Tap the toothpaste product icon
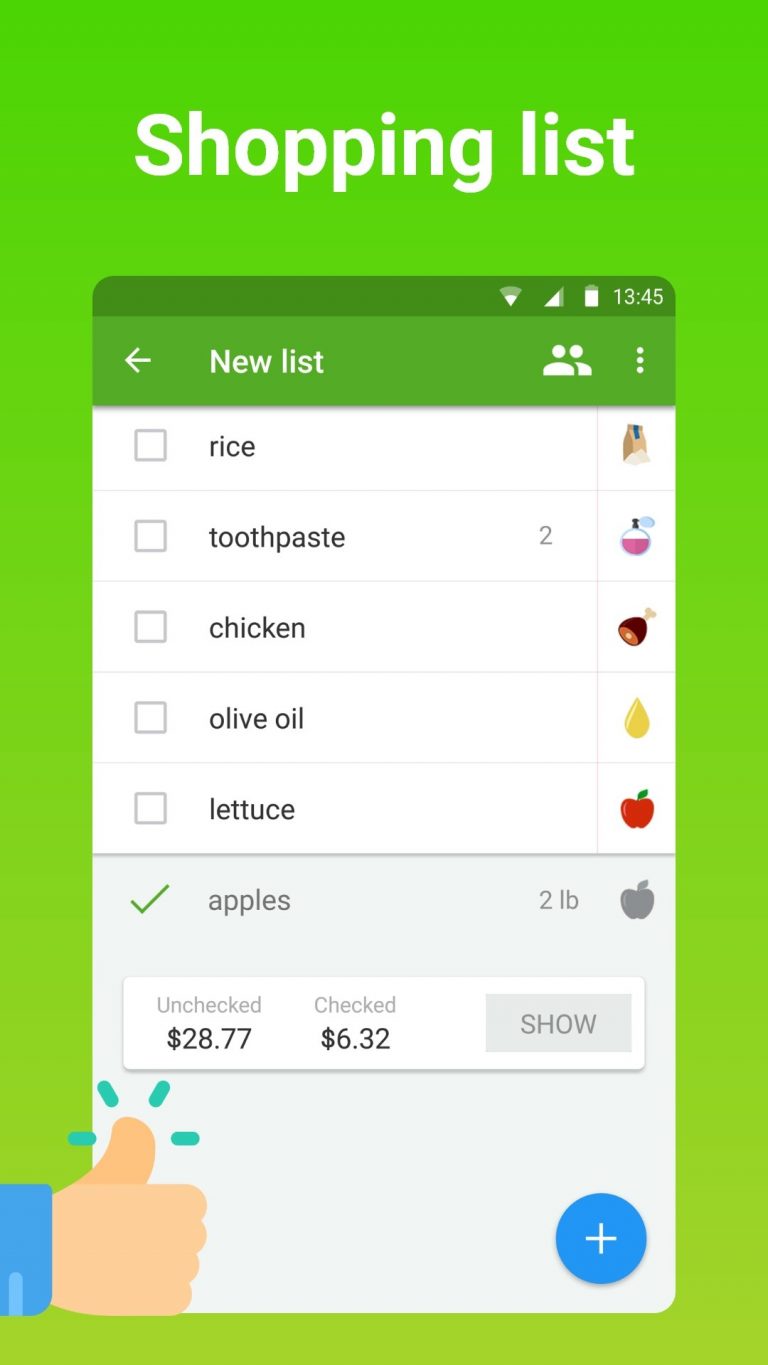This screenshot has height=1365, width=768. (636, 536)
